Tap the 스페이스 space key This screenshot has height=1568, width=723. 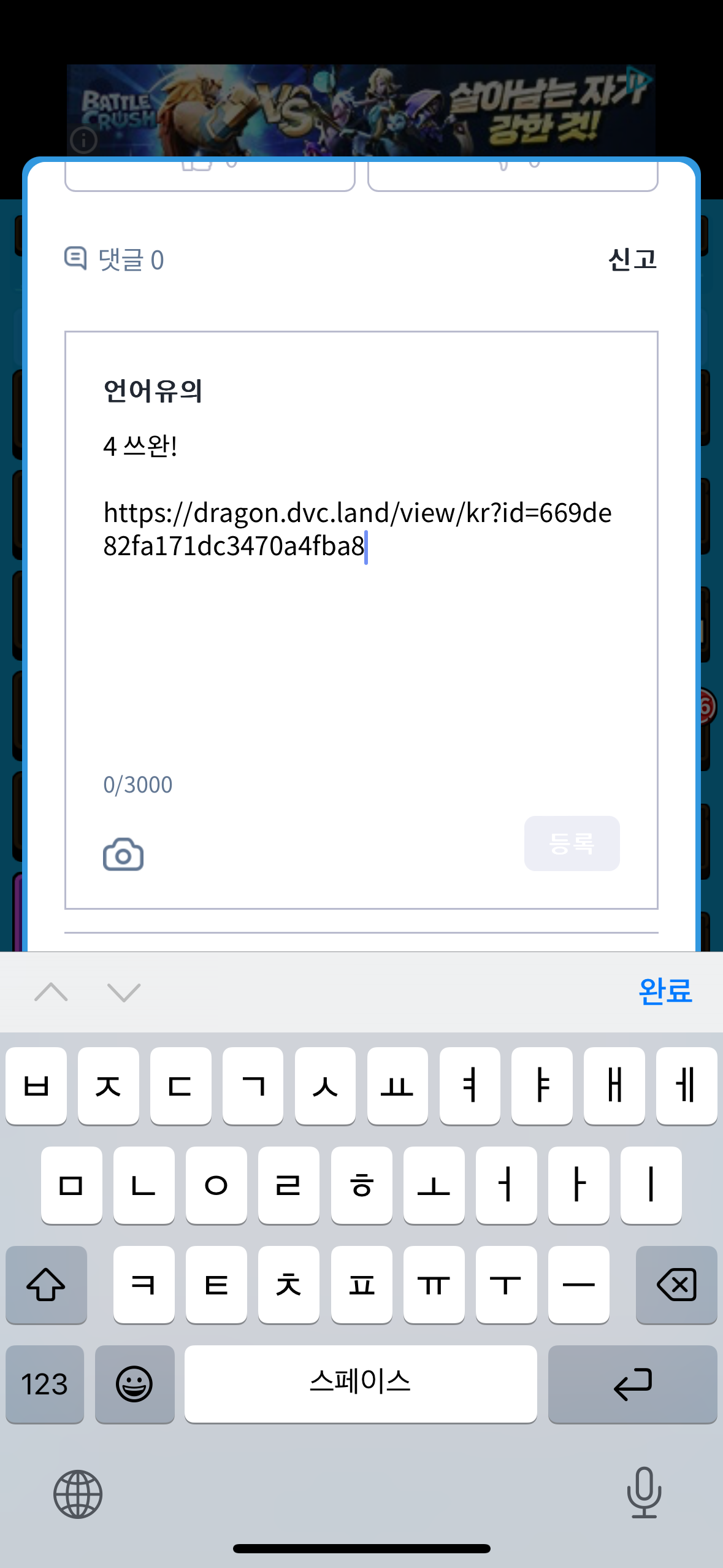pyautogui.click(x=361, y=1384)
